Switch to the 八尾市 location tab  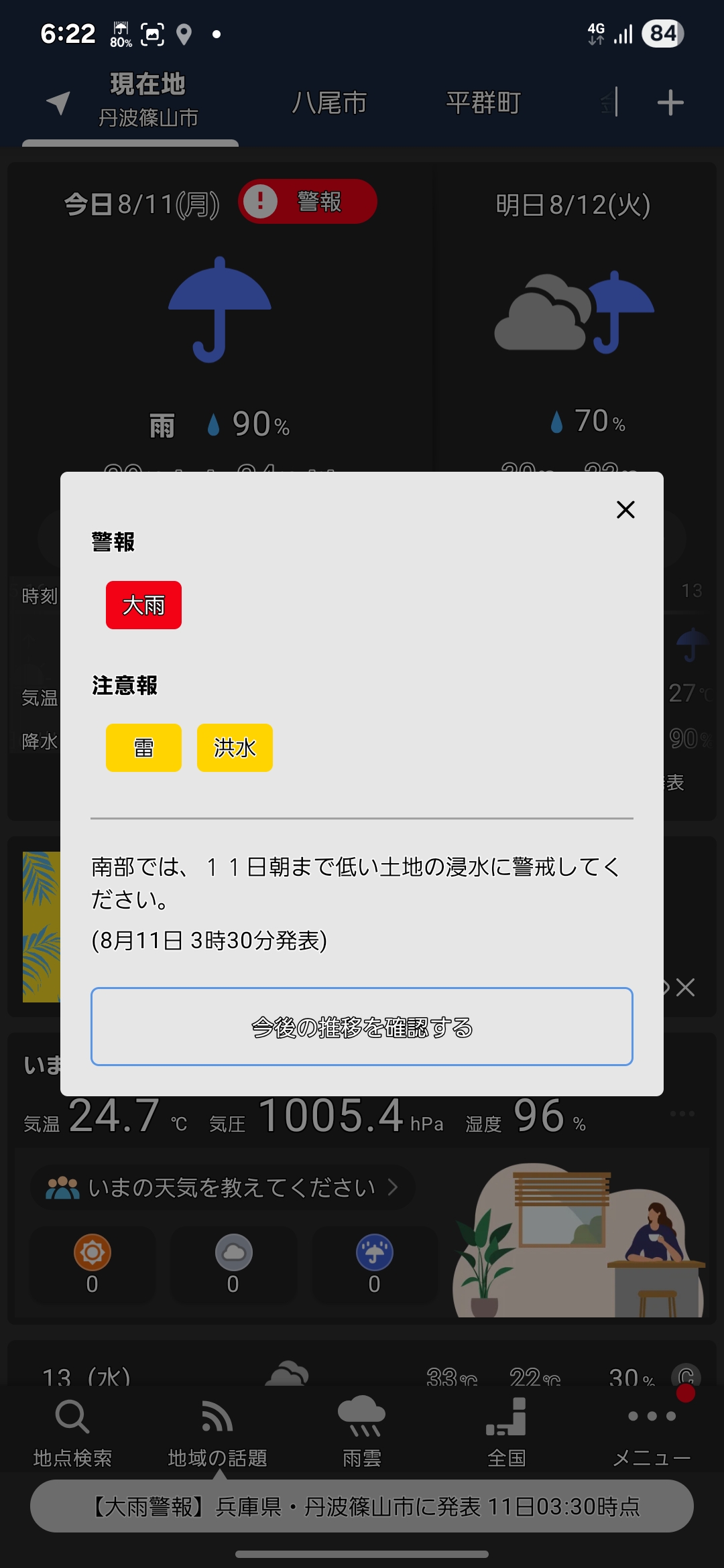tap(329, 103)
